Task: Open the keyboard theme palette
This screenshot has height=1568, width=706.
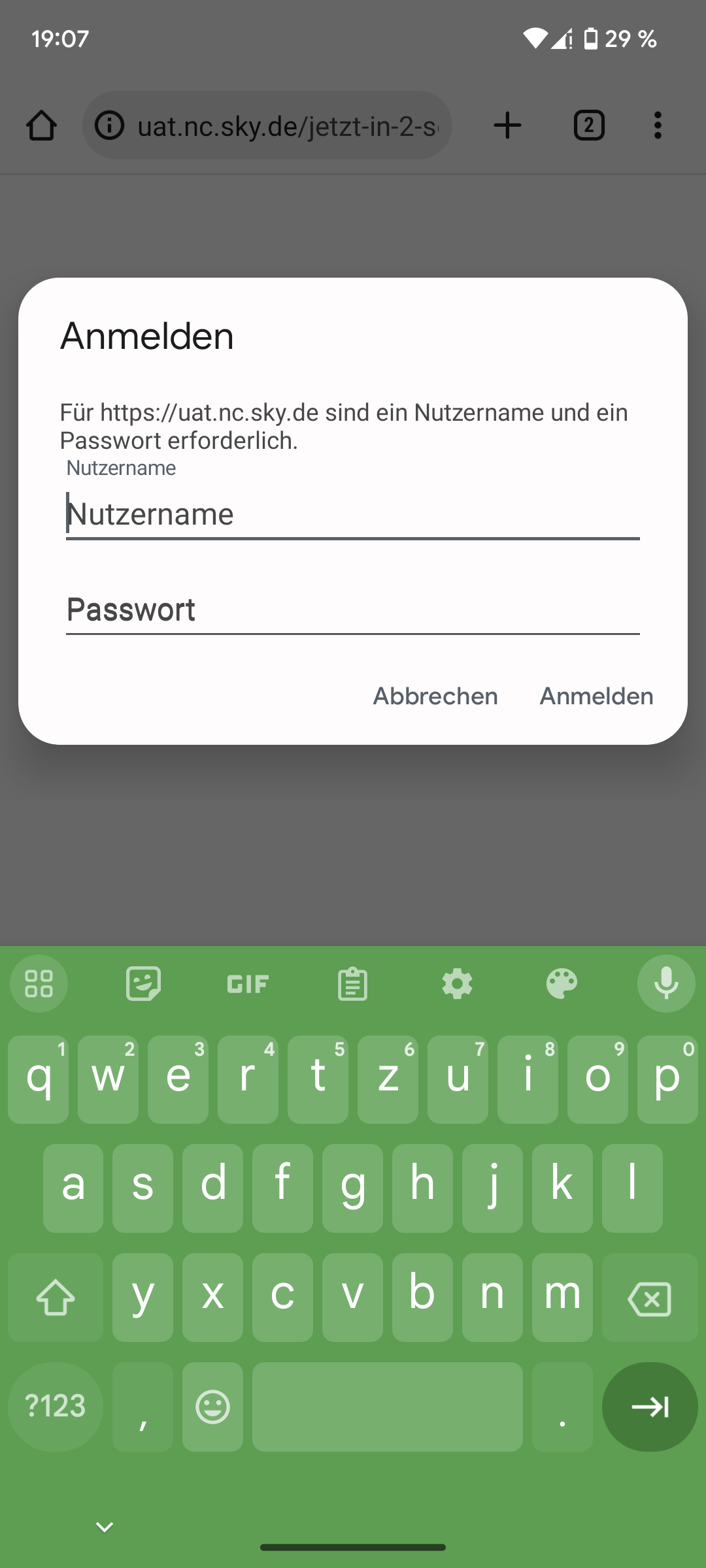Action: pos(562,984)
